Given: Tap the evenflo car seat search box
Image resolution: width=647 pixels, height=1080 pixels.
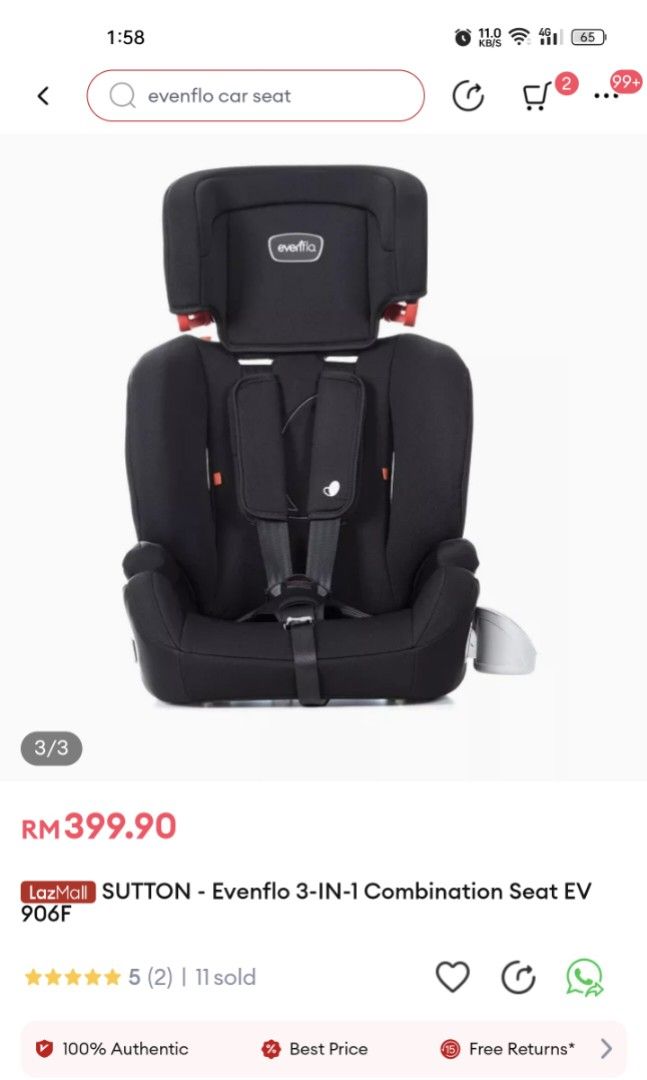Looking at the screenshot, I should [x=255, y=96].
